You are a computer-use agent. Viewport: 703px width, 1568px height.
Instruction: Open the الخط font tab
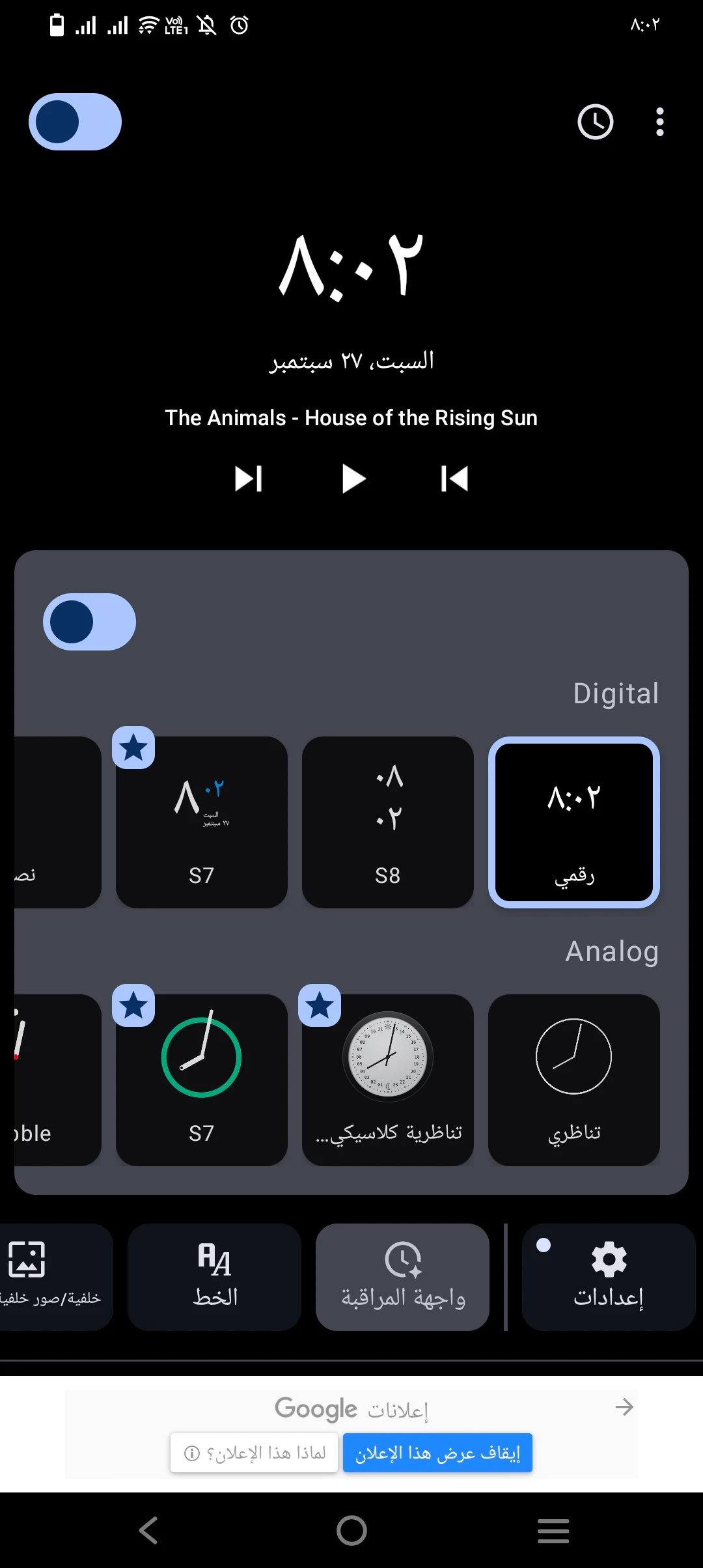(214, 1276)
